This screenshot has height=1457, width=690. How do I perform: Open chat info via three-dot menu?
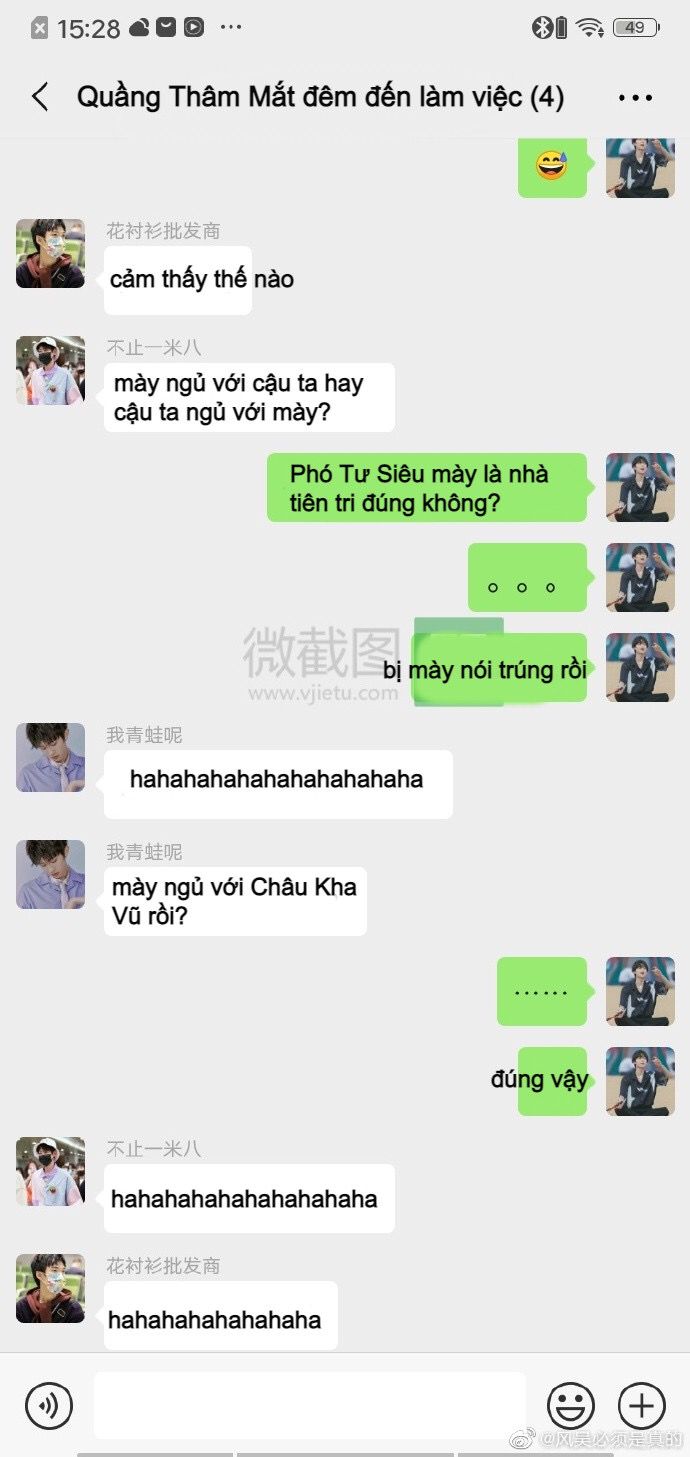coord(635,98)
